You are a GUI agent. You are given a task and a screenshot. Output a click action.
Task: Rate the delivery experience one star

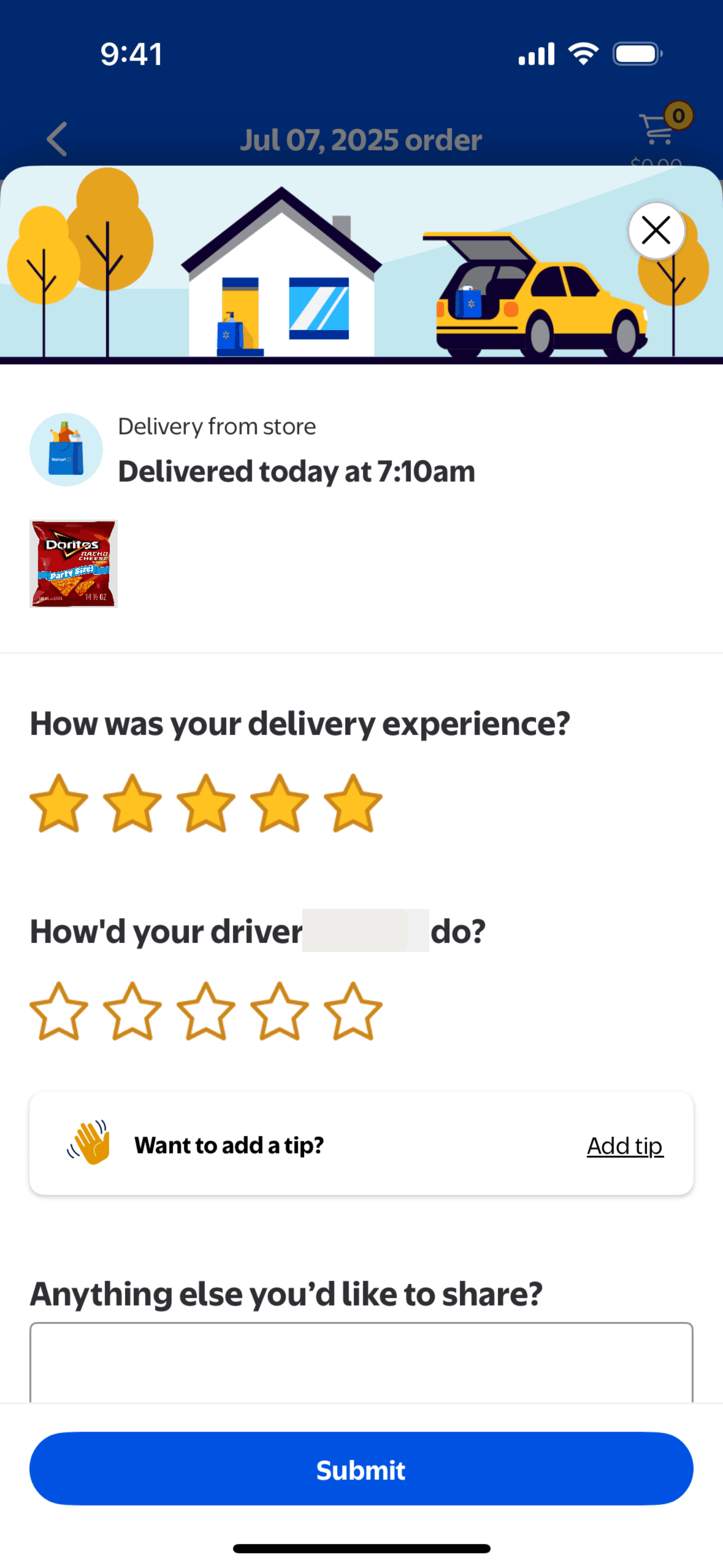(x=59, y=804)
